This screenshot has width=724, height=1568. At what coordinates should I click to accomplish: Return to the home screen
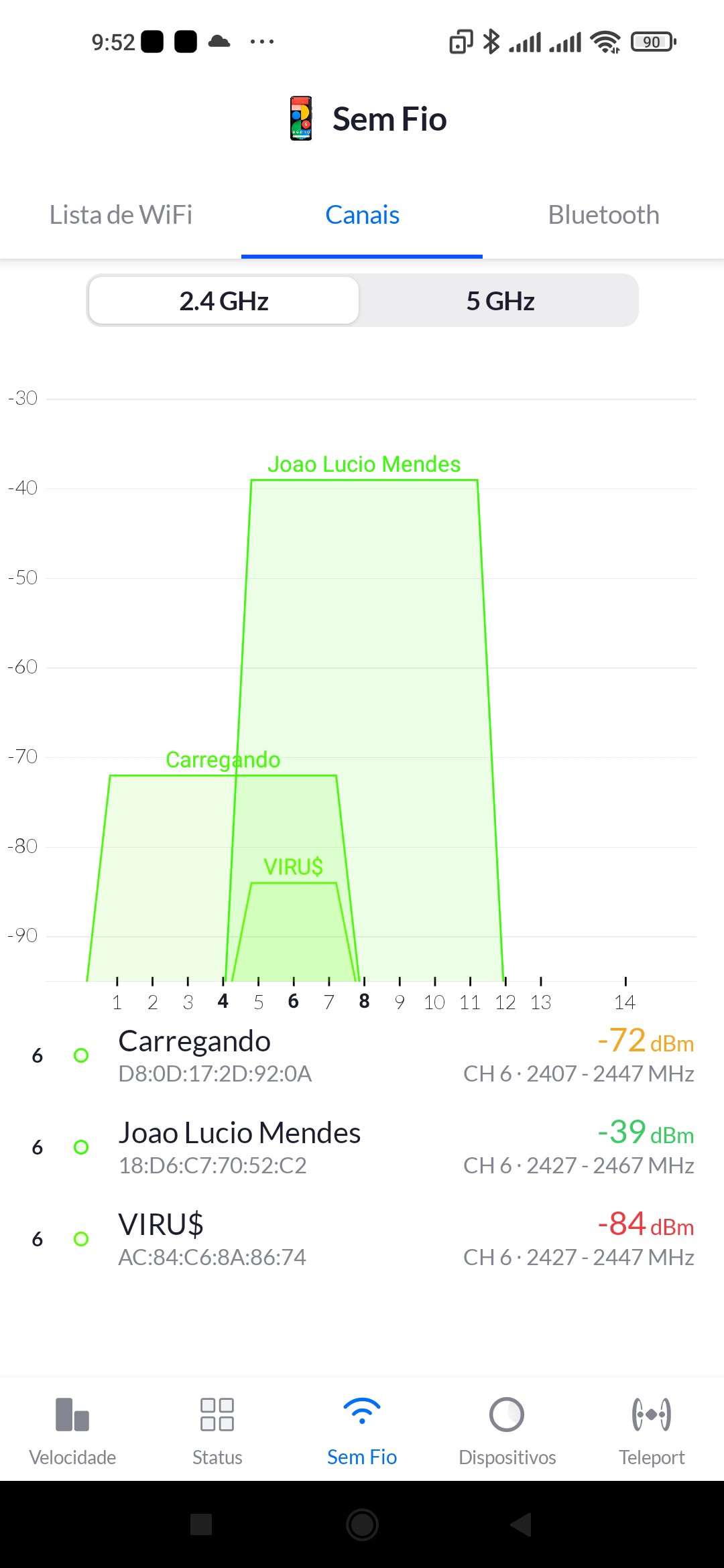pyautogui.click(x=362, y=1524)
